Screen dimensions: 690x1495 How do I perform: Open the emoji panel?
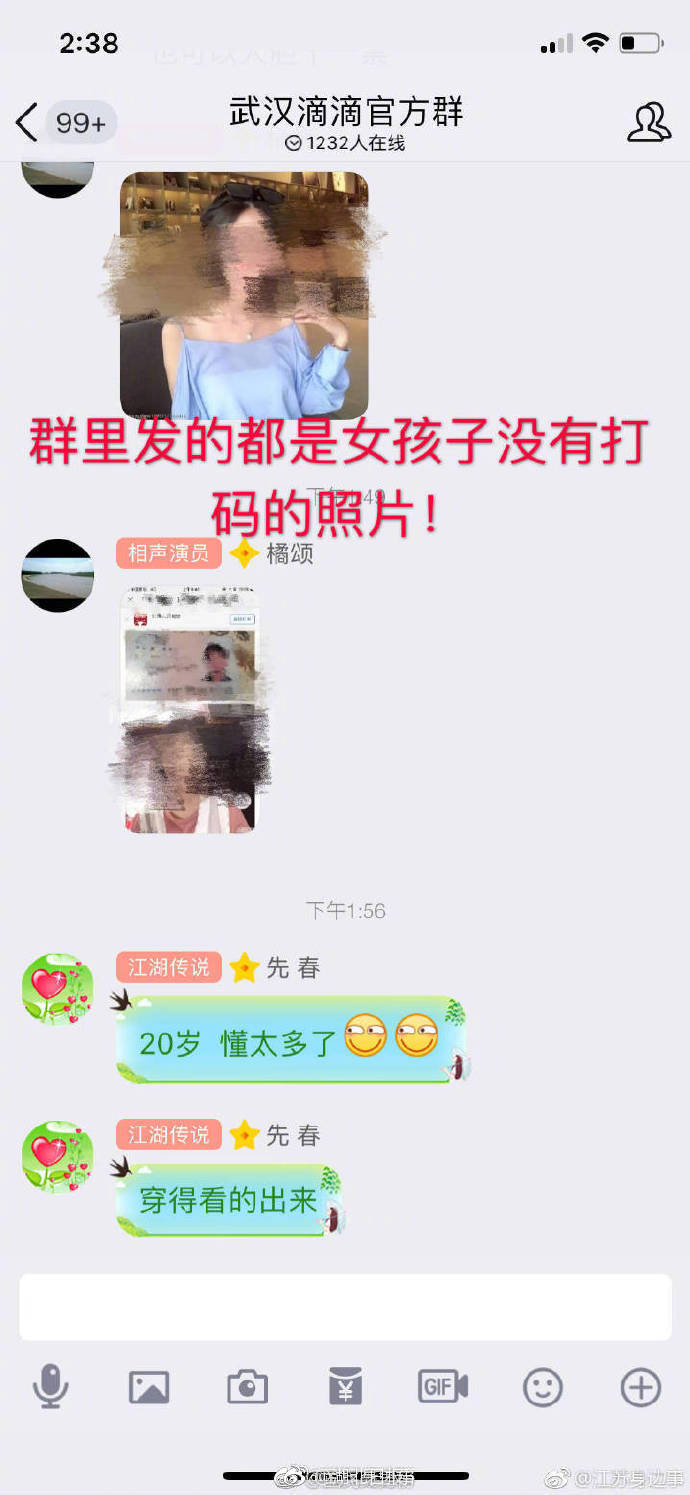[x=542, y=1387]
